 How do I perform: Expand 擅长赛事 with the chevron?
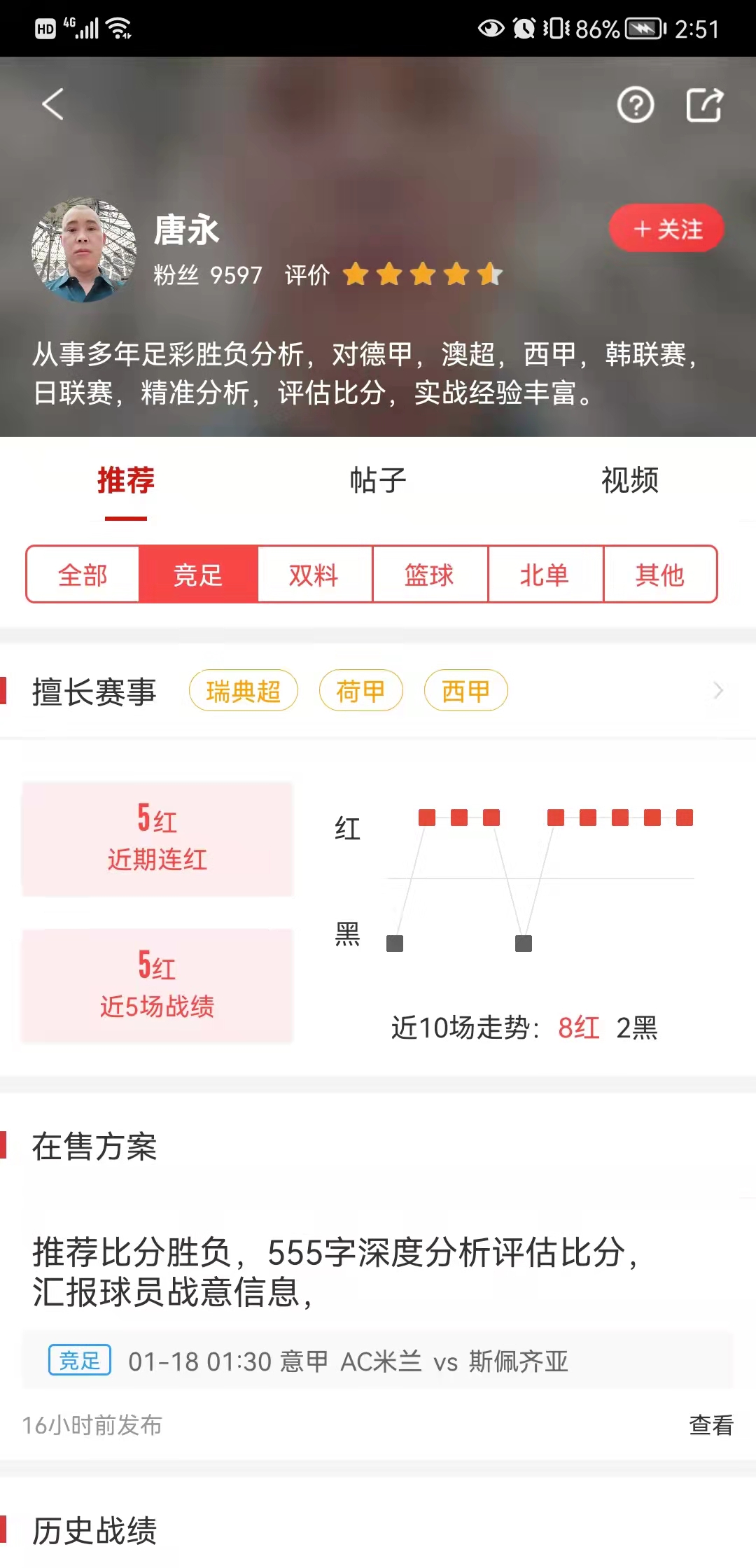pos(717,691)
